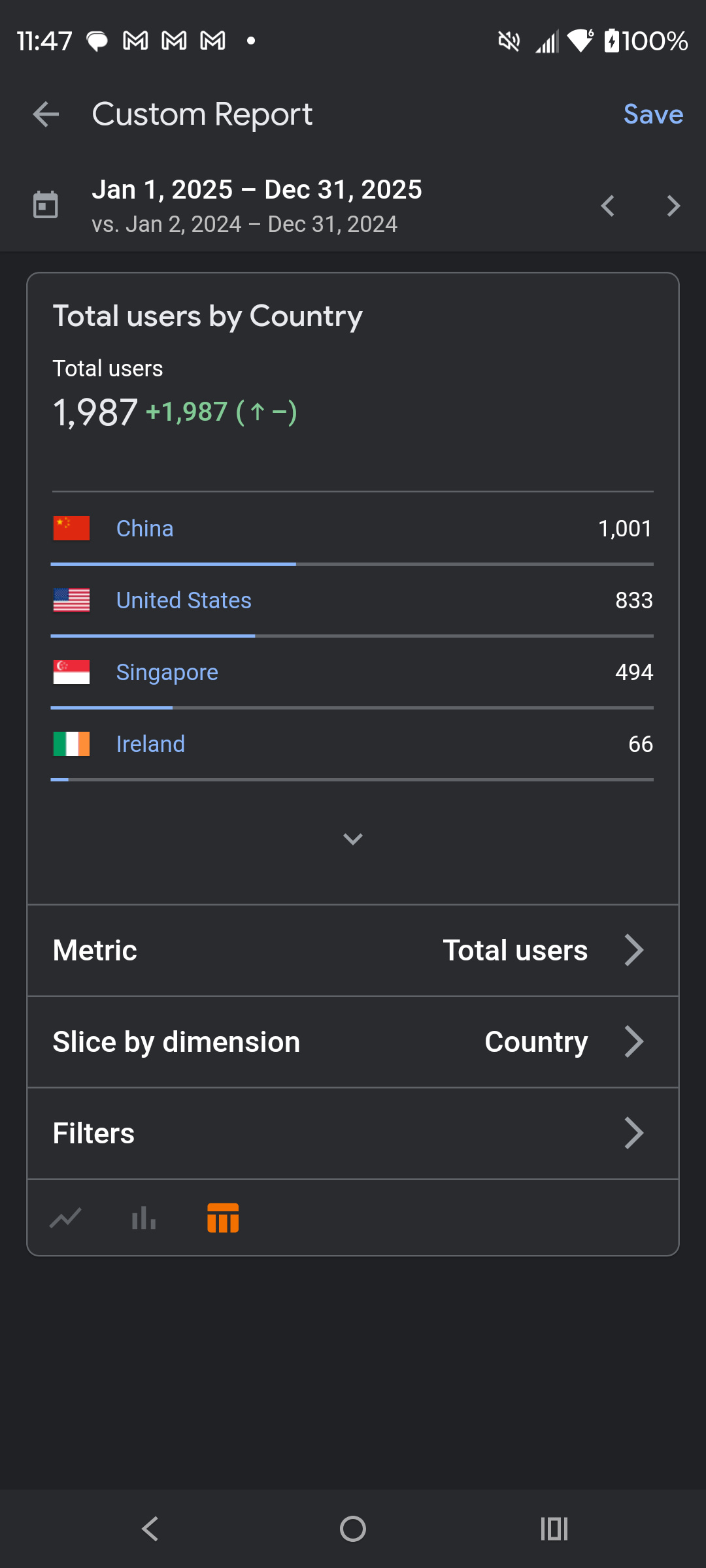Open the Filters options
This screenshot has height=1568, width=706.
point(353,1134)
